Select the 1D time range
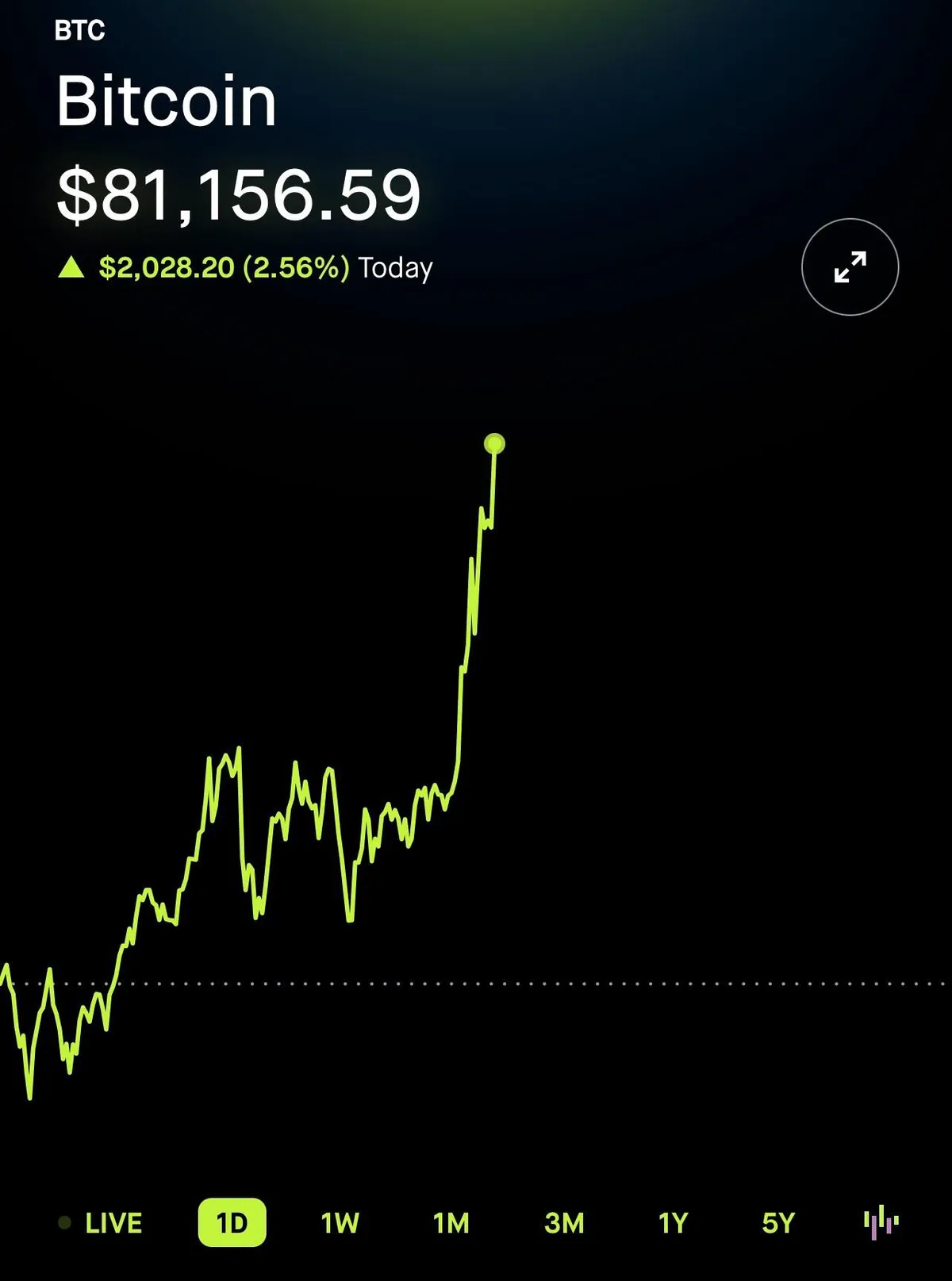 tap(232, 1222)
